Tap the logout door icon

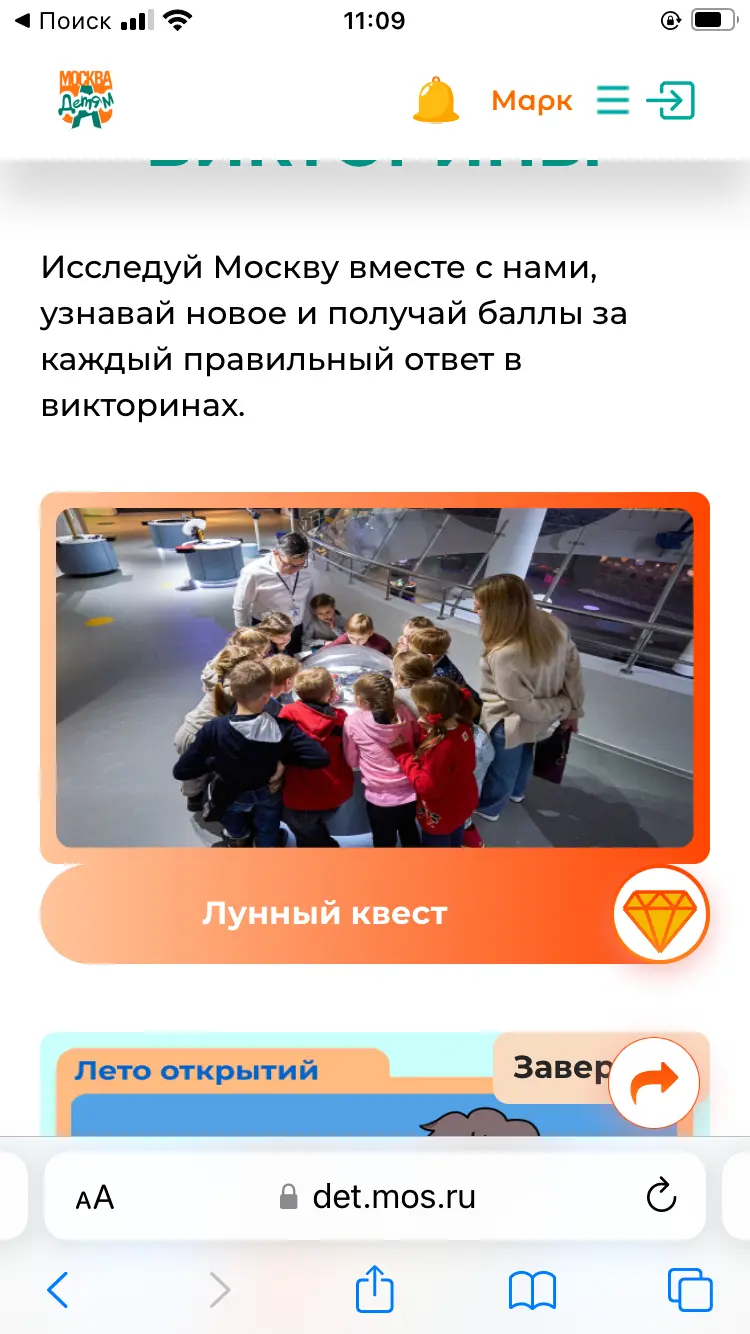(670, 100)
